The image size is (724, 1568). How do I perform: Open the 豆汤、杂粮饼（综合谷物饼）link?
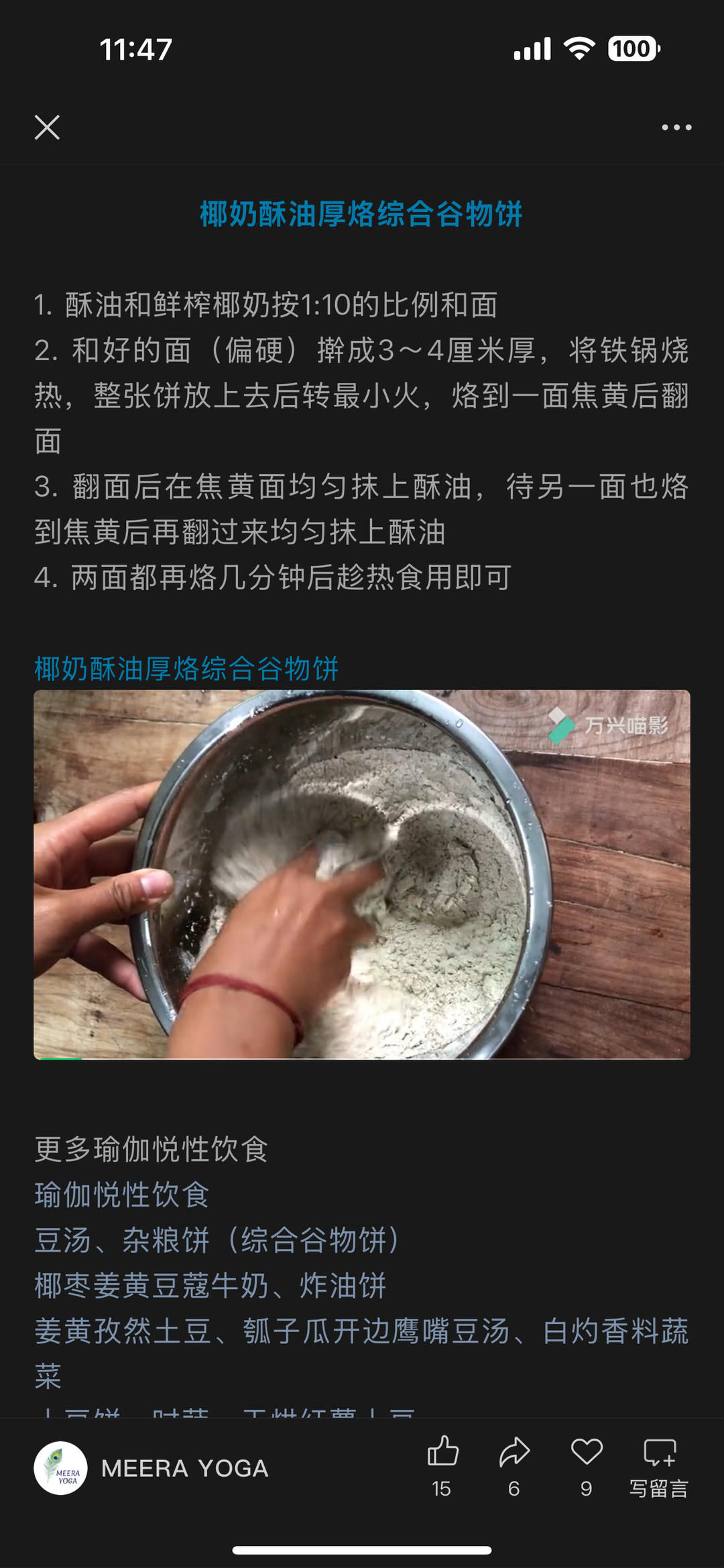(x=217, y=1240)
